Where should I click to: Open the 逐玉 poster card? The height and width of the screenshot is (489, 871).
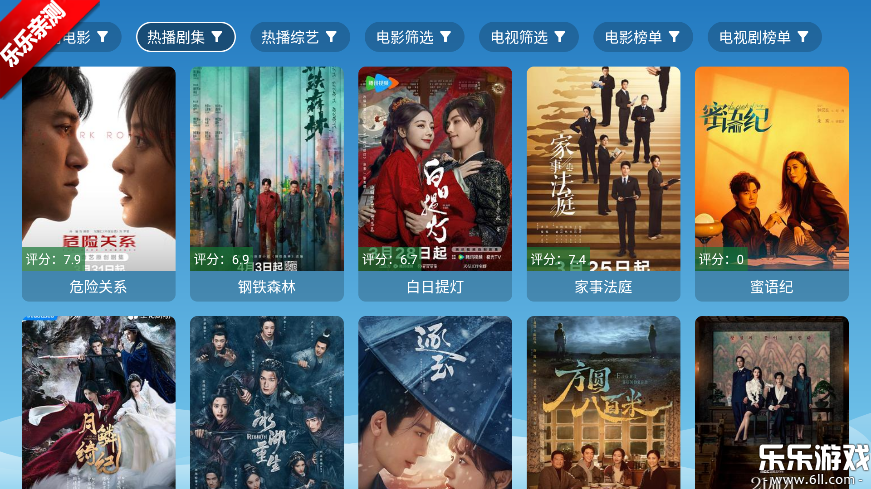point(435,400)
